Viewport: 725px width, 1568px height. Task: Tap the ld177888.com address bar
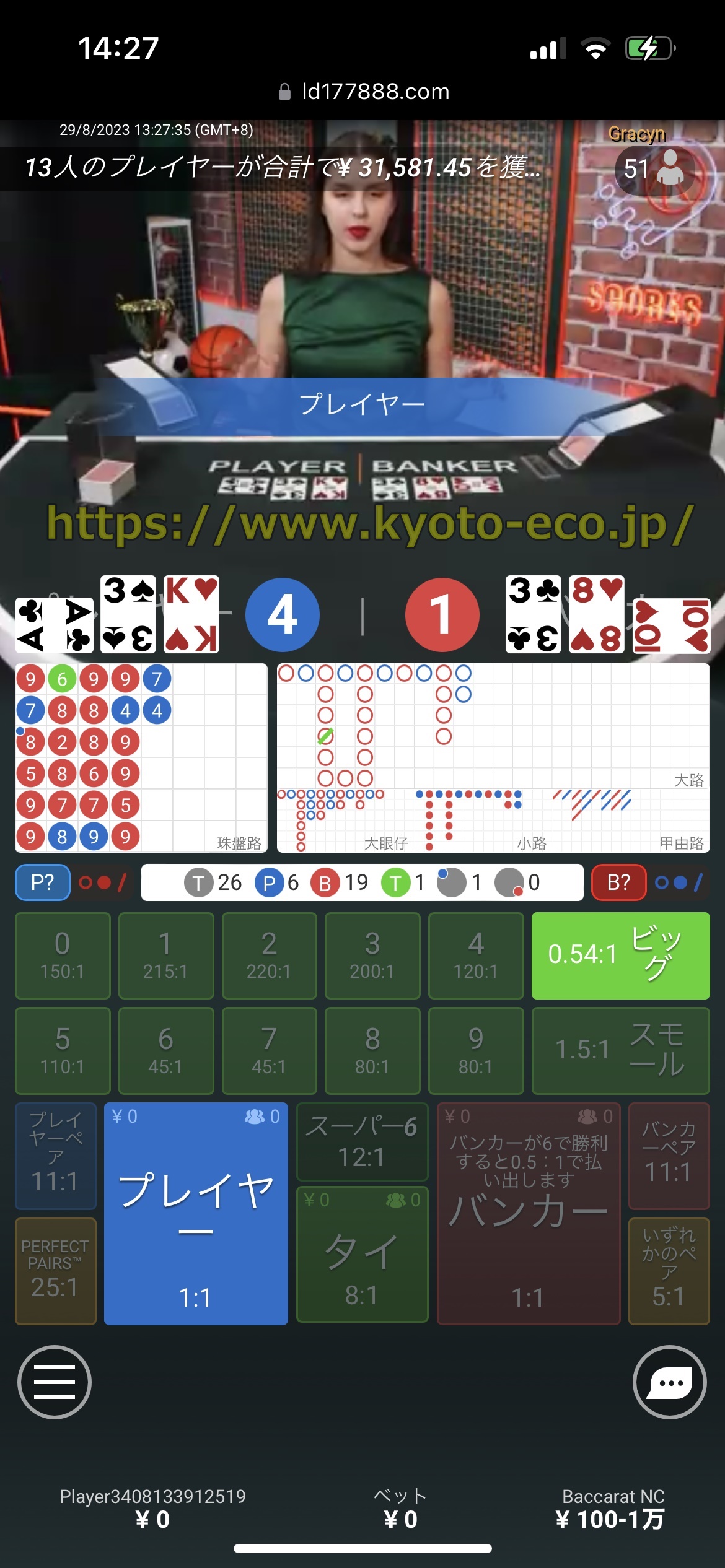point(364,92)
